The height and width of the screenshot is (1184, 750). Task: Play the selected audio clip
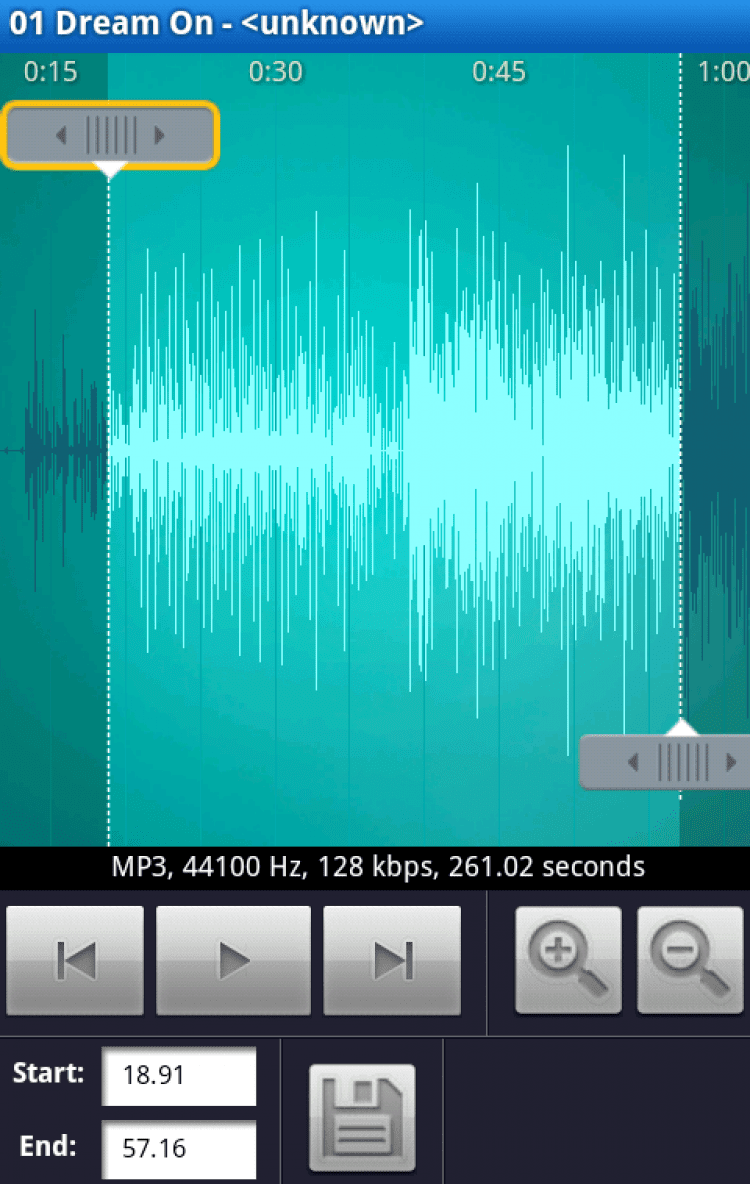click(x=233, y=961)
